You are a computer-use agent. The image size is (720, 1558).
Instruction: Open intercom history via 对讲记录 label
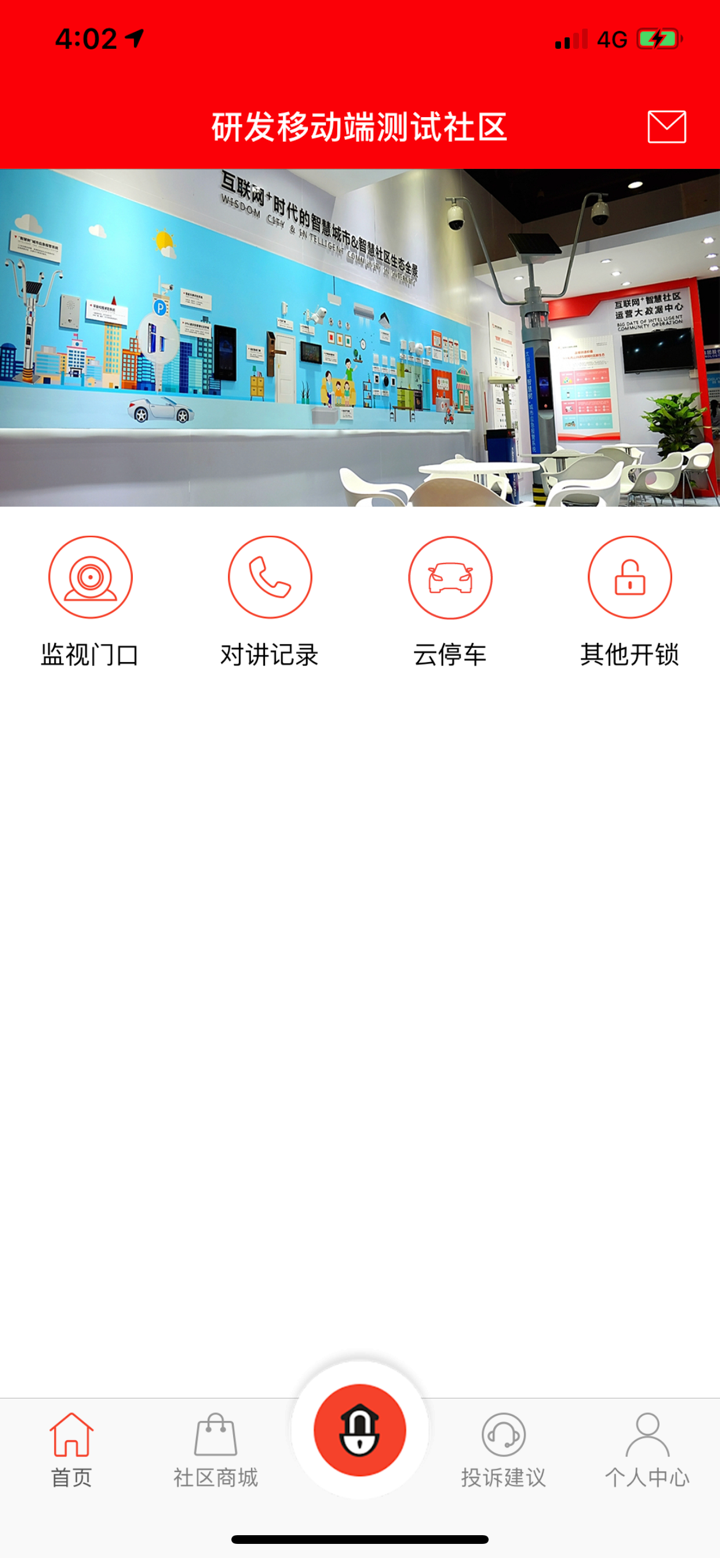coord(270,652)
